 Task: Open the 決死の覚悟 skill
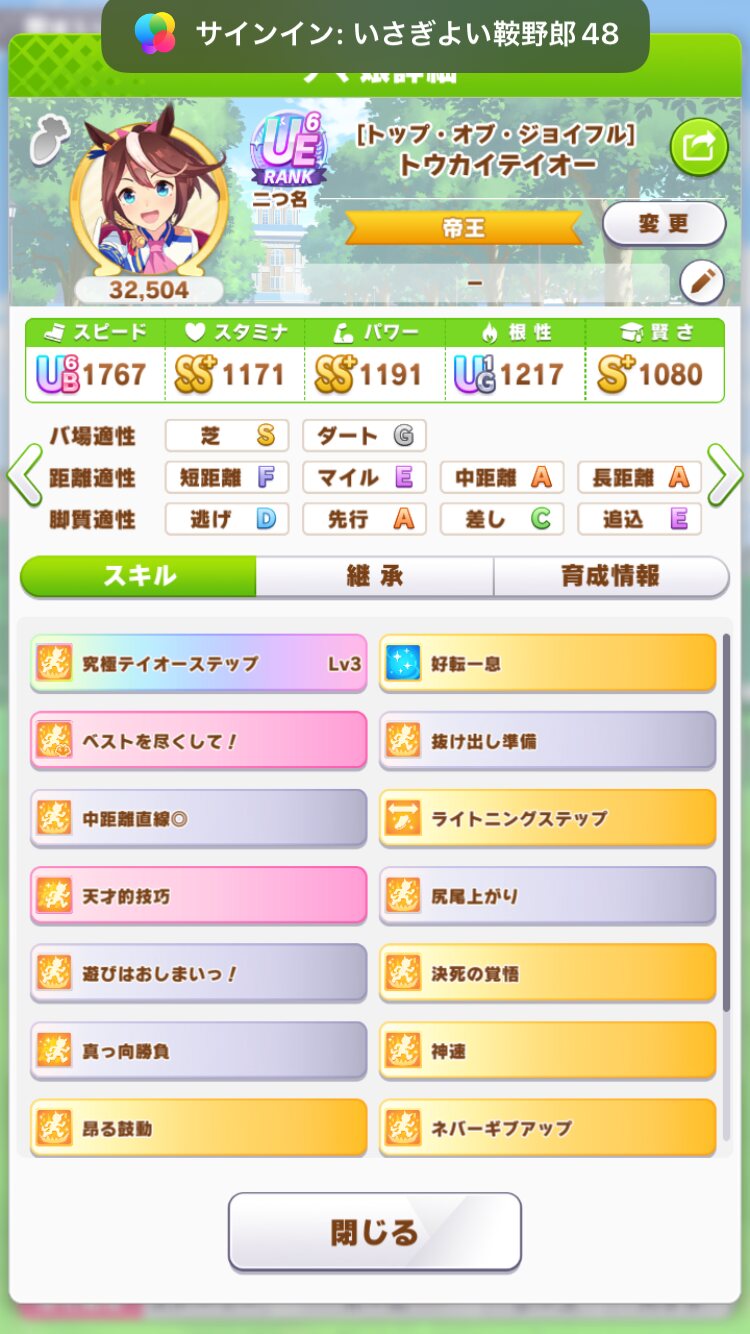(x=547, y=973)
